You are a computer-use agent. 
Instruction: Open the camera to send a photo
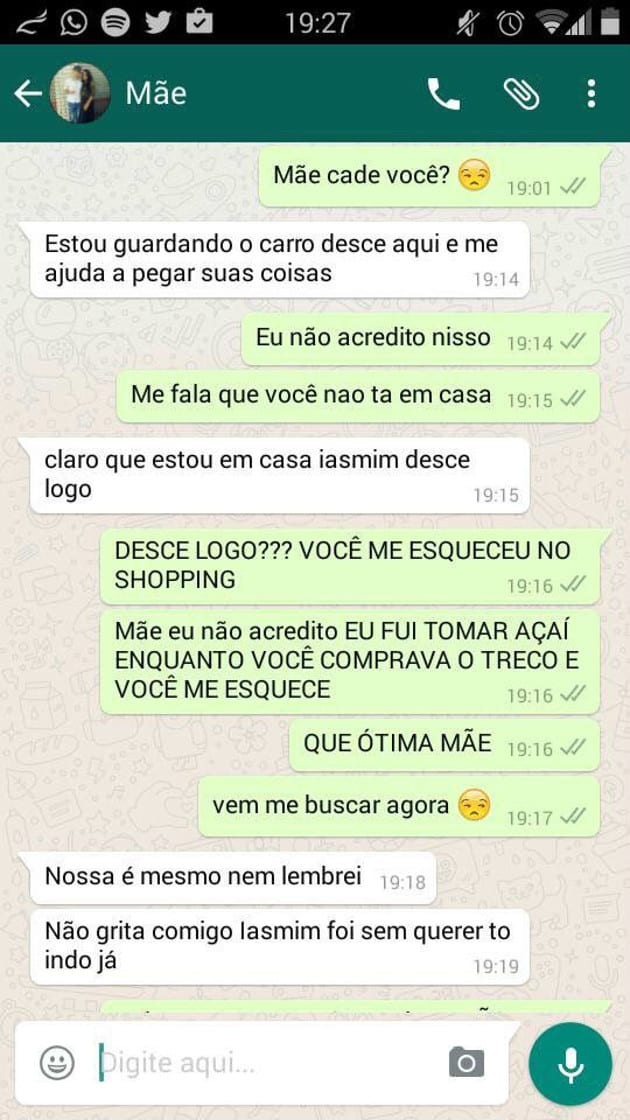(x=466, y=1062)
